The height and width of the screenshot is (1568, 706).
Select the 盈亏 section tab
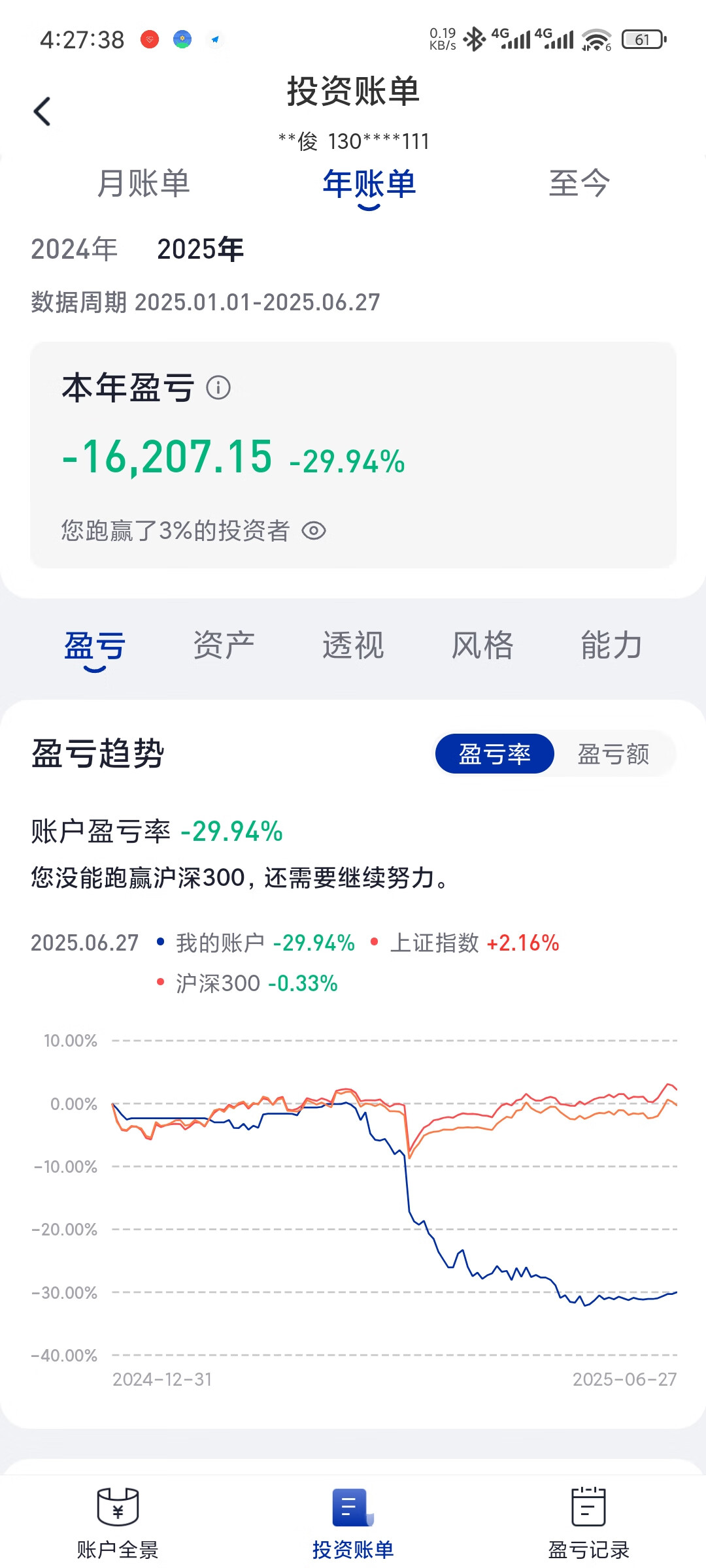point(95,645)
